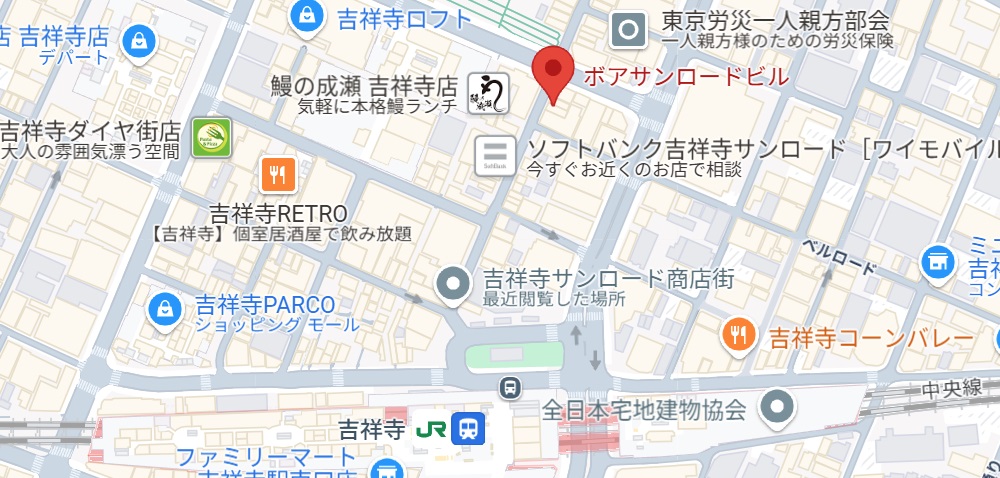Screen dimensions: 1000x478
Task: Tap the bus stop icon above 吉祥寺 station
Action: point(511,387)
